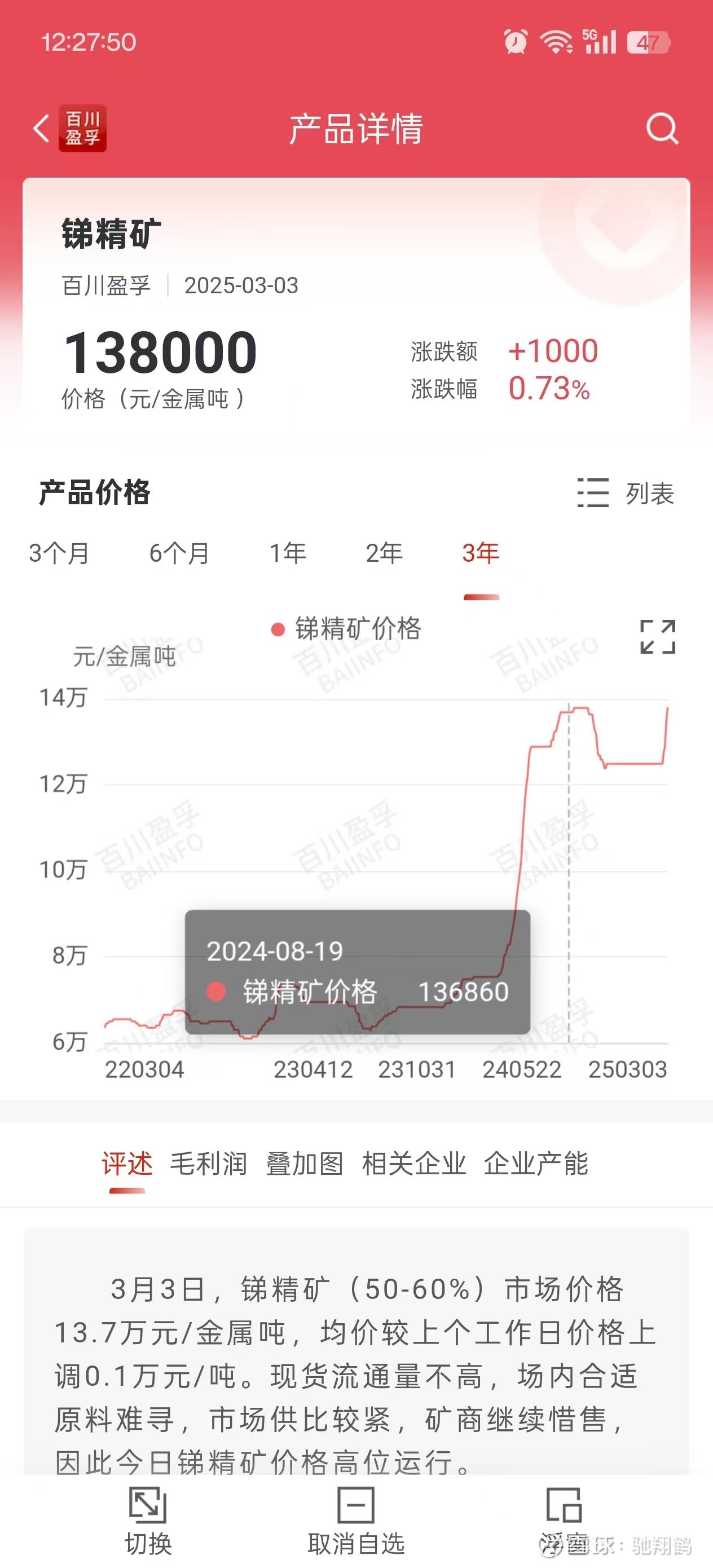This screenshot has width=713, height=1568.
Task: Dismiss the 2024-08-19 chart tooltip
Action: pos(358,971)
